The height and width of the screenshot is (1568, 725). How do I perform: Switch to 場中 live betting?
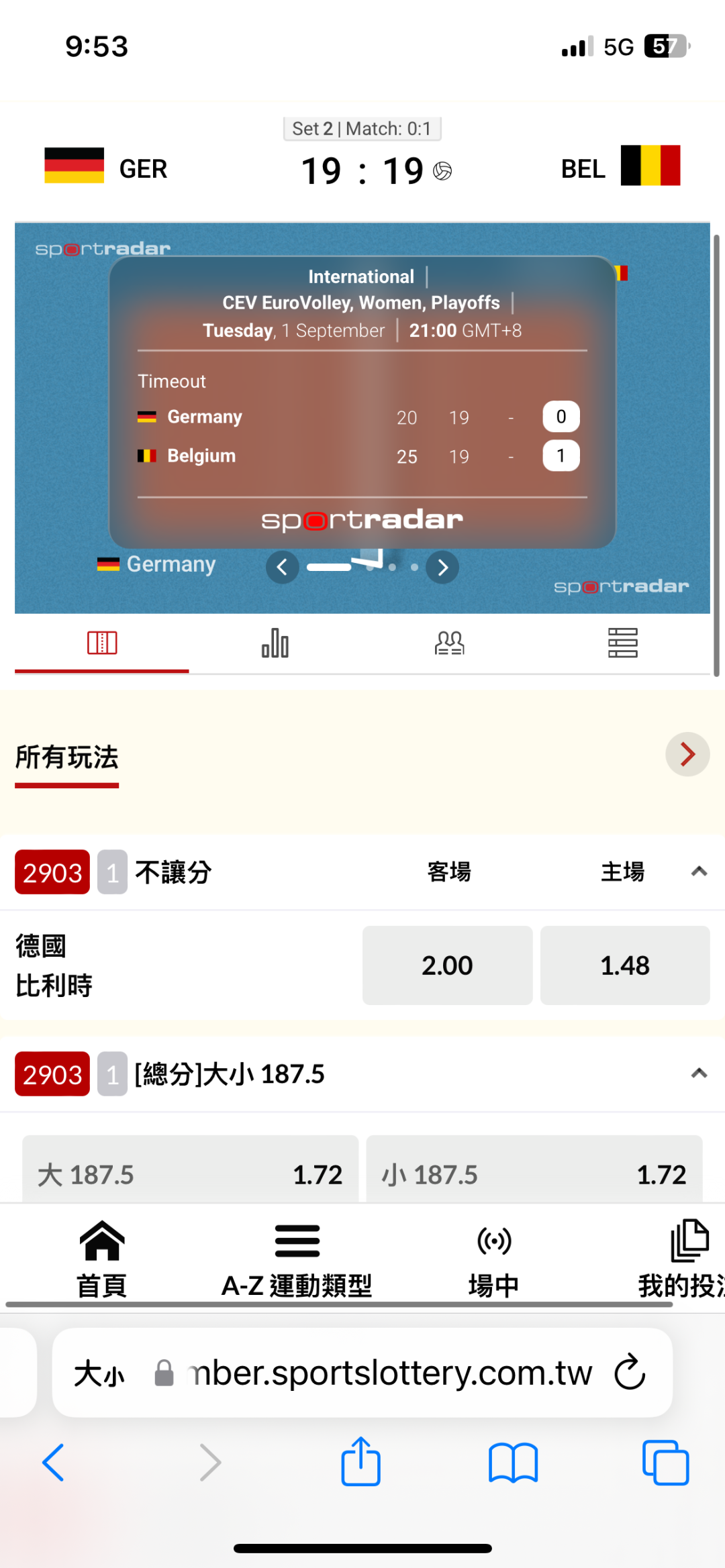[x=494, y=1259]
